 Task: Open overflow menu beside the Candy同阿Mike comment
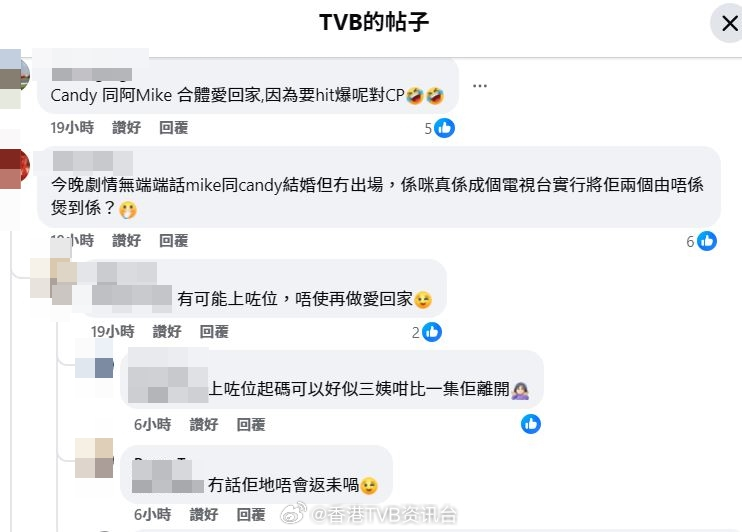pyautogui.click(x=480, y=86)
